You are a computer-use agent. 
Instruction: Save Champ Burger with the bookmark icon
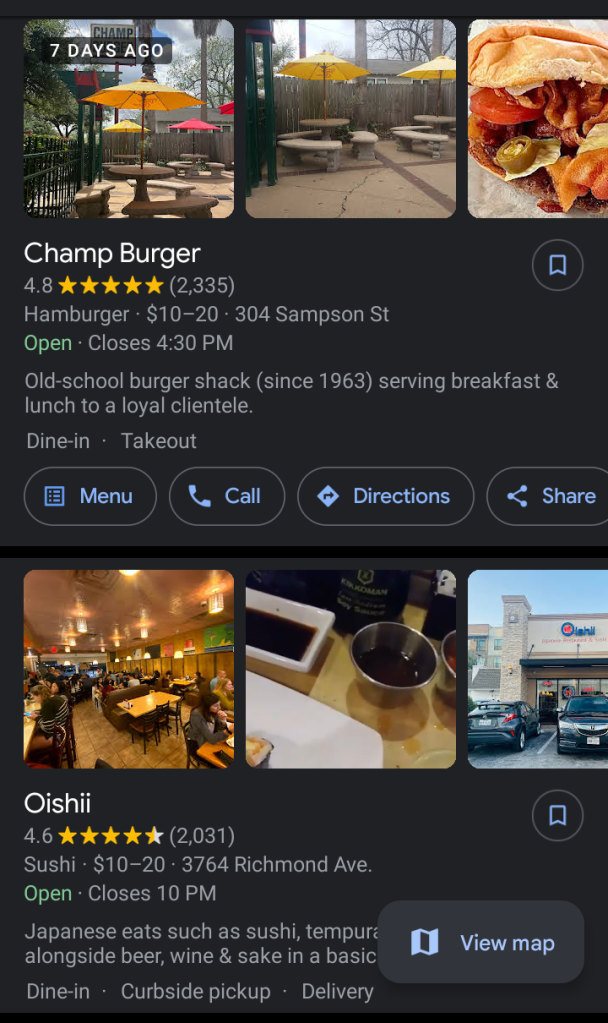(x=557, y=265)
